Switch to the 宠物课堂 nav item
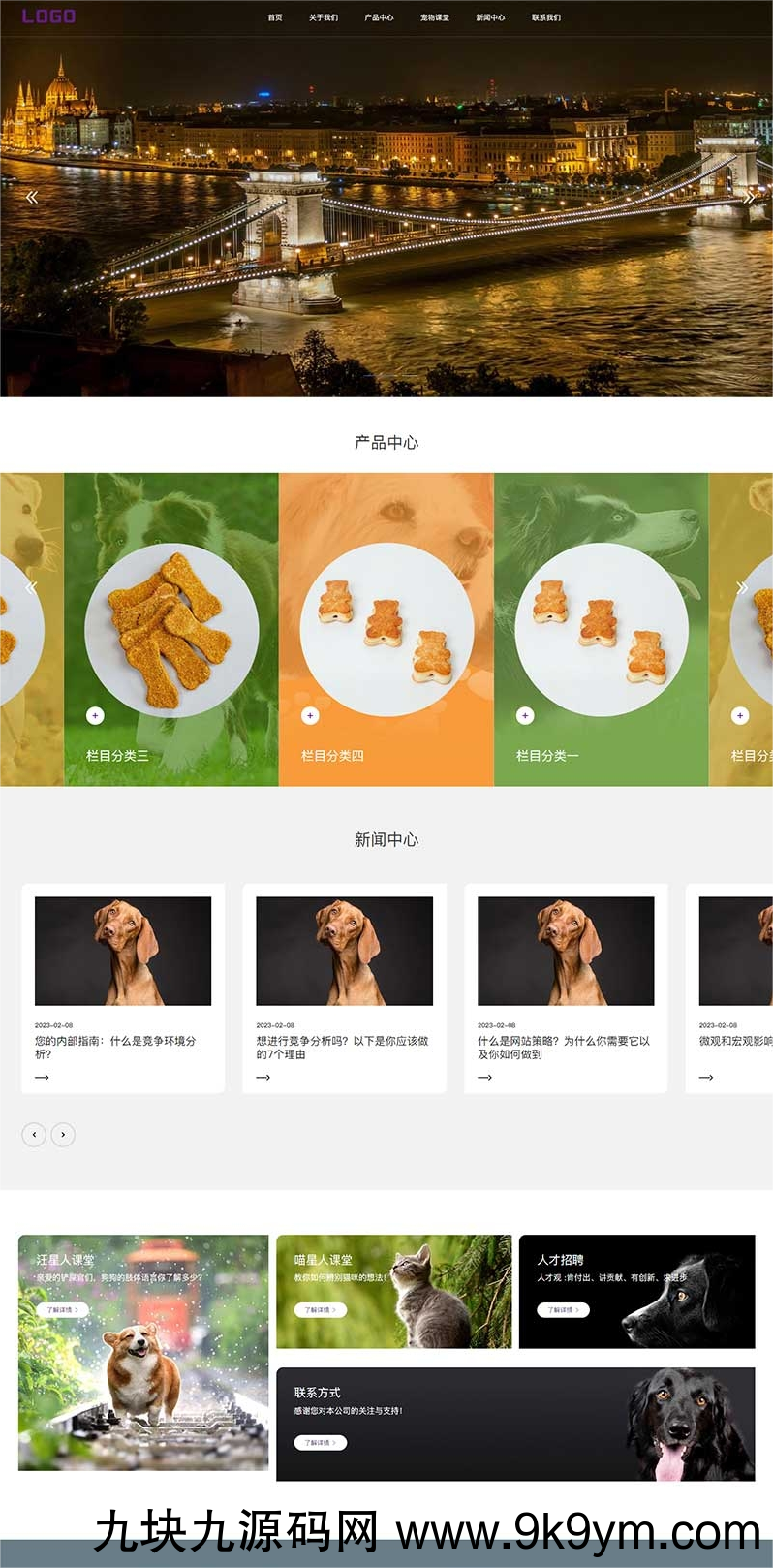This screenshot has height=1568, width=773. click(x=435, y=17)
